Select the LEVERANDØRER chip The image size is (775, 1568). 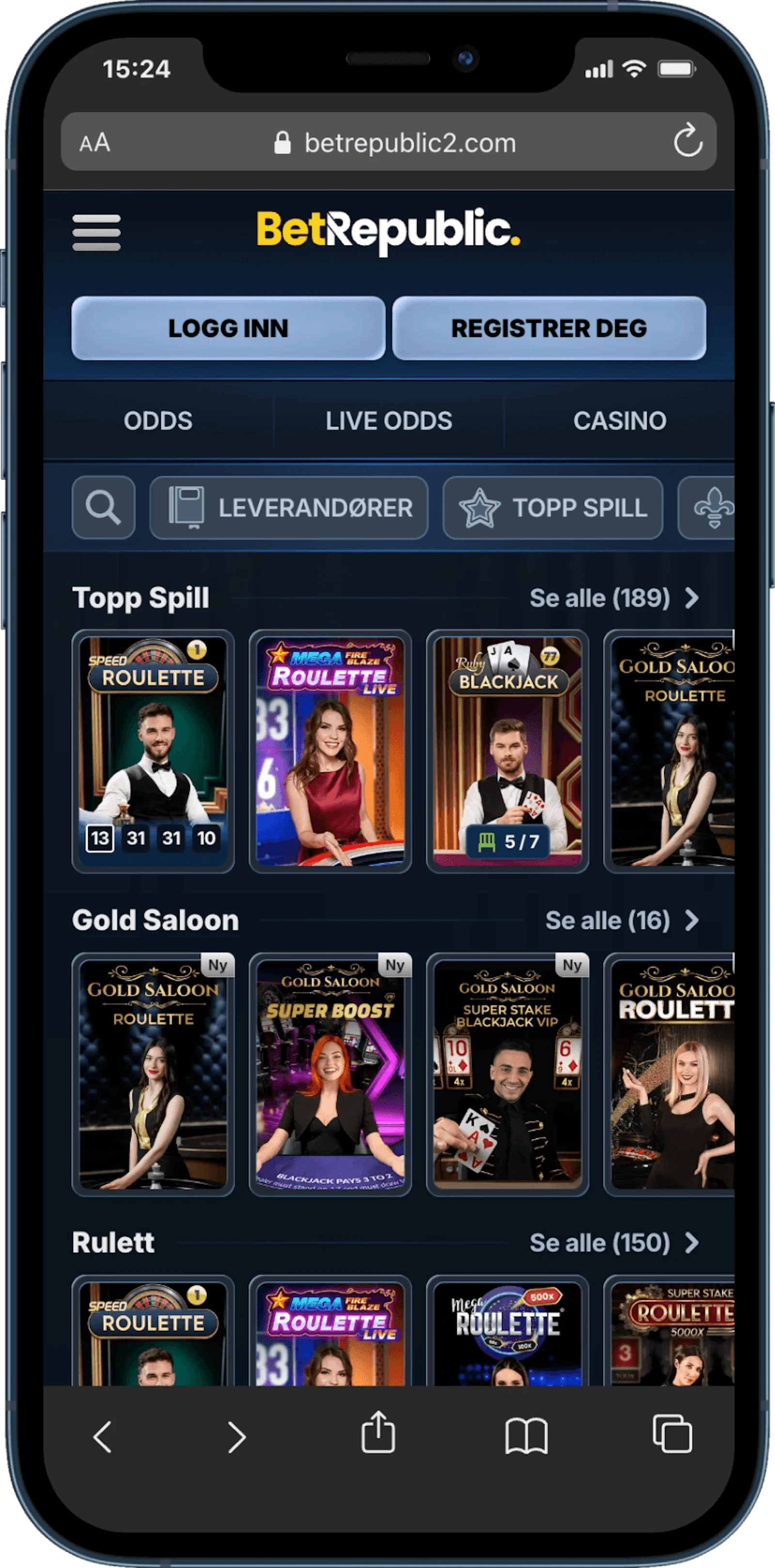click(x=289, y=507)
